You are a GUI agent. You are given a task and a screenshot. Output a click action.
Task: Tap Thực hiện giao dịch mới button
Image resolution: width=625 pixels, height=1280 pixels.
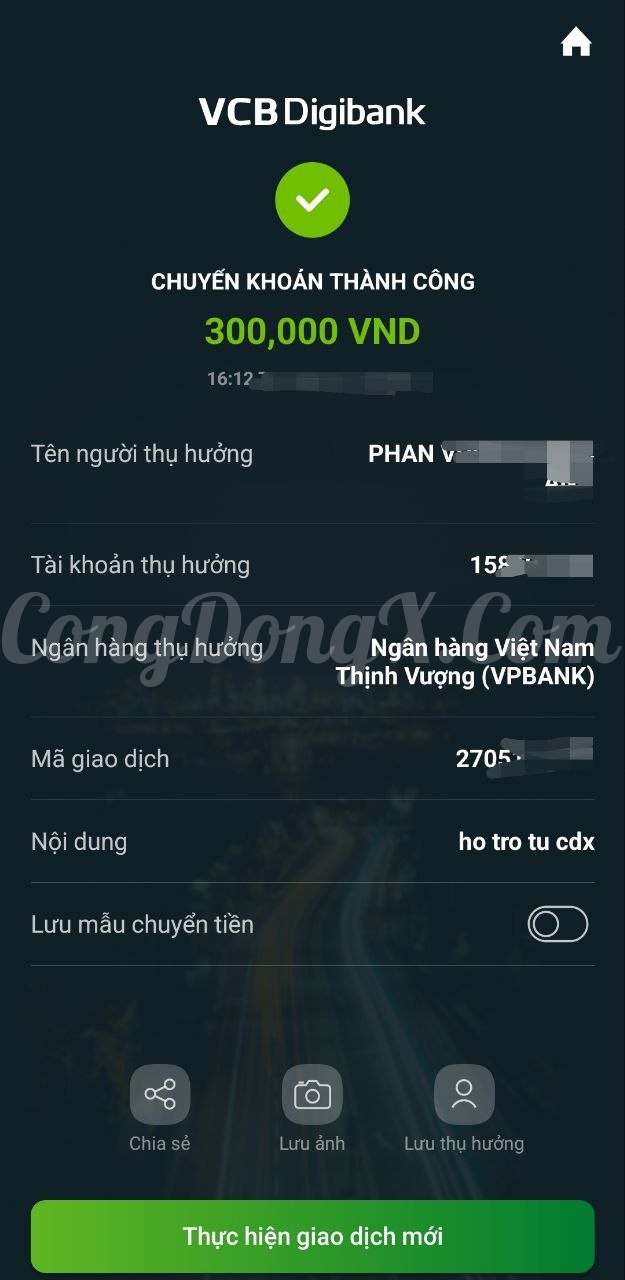[312, 1236]
